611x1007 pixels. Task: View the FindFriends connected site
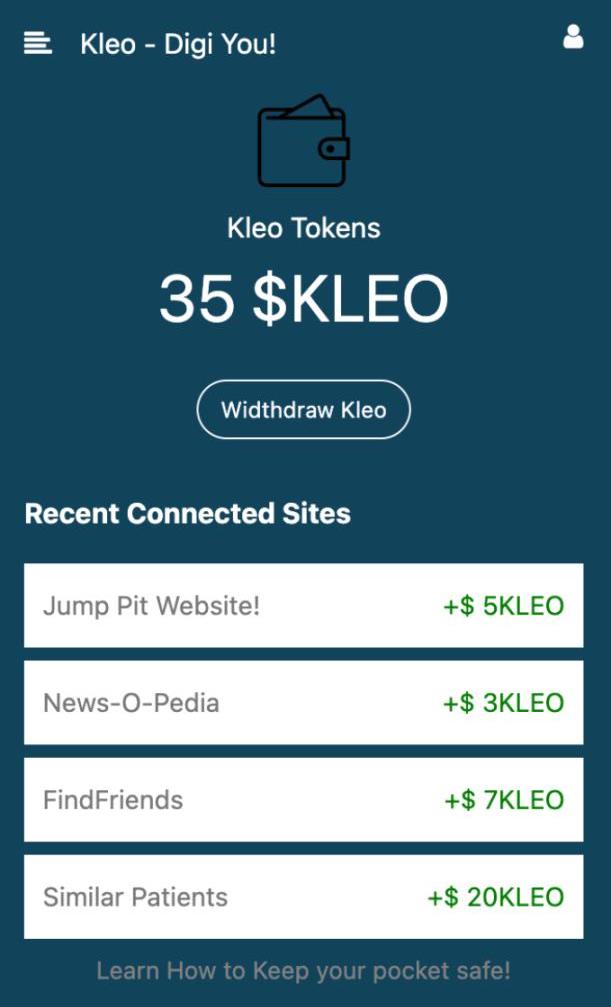click(x=303, y=799)
